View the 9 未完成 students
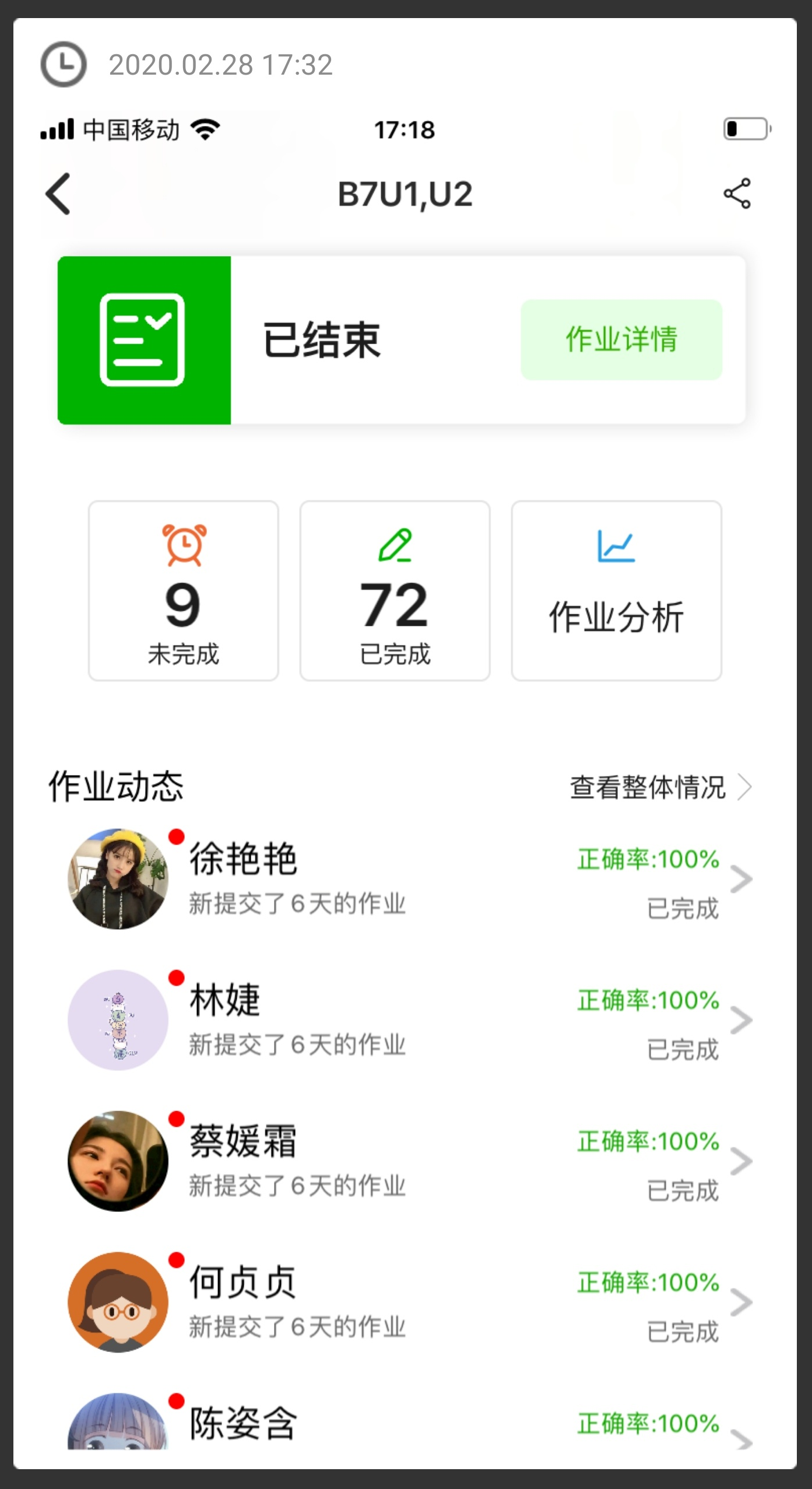Viewport: 812px width, 1489px height. tap(183, 590)
